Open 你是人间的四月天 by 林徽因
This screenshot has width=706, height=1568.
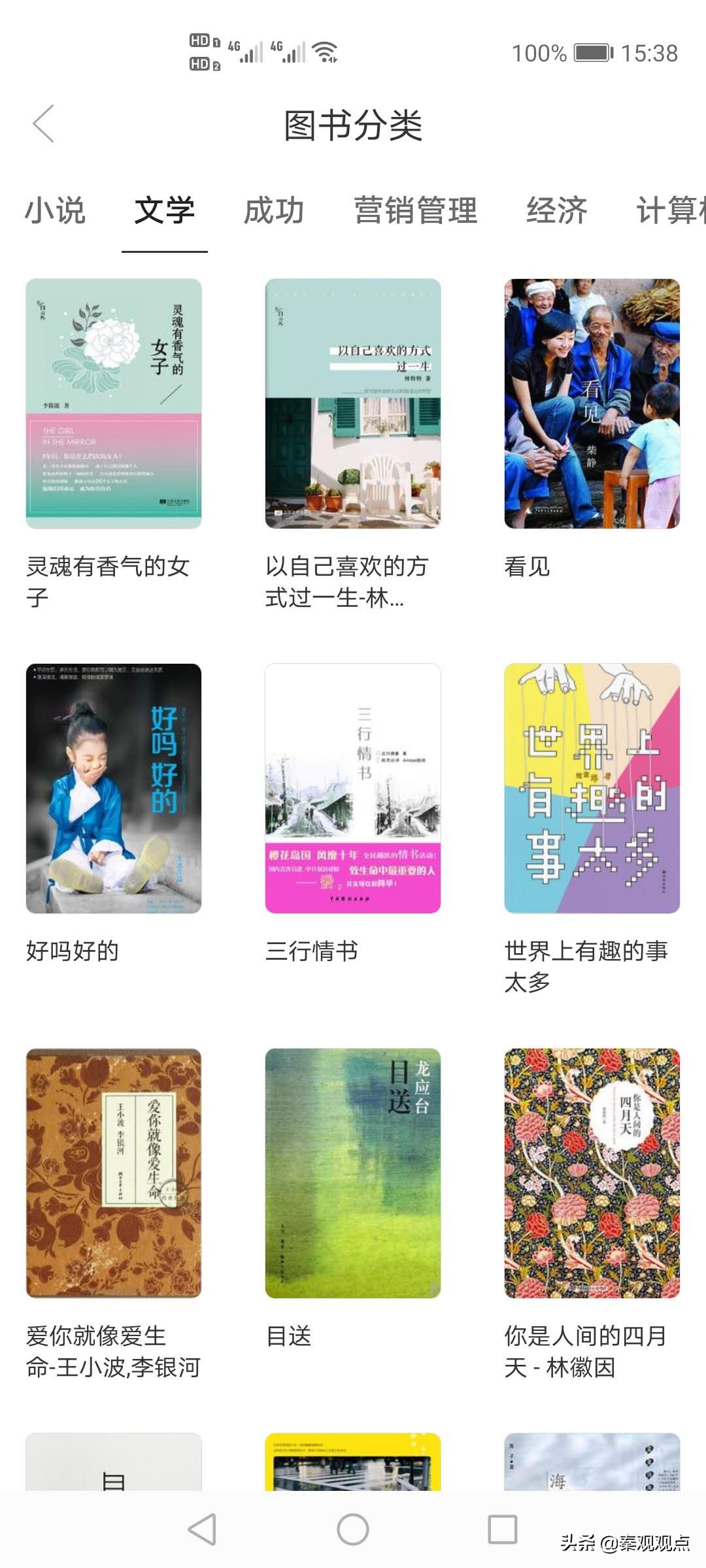(x=592, y=1173)
